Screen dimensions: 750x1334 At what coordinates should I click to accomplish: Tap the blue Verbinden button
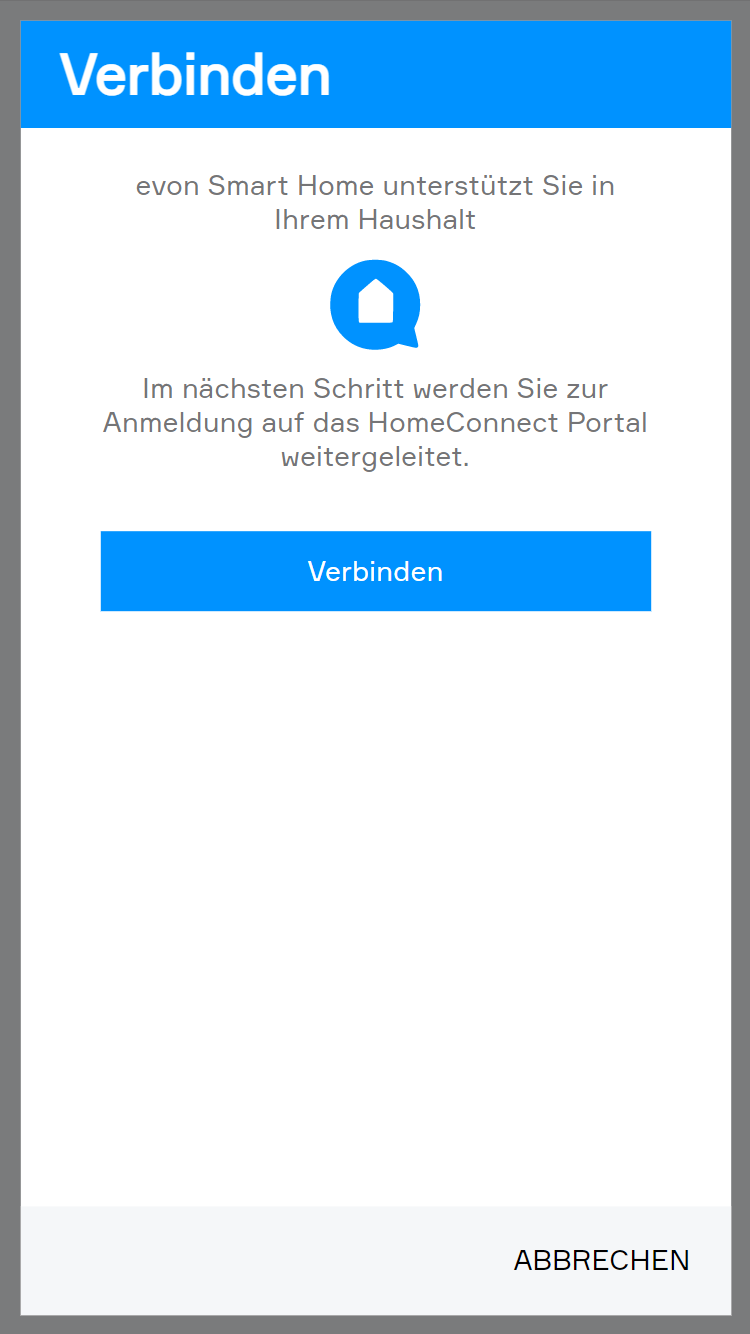click(375, 571)
